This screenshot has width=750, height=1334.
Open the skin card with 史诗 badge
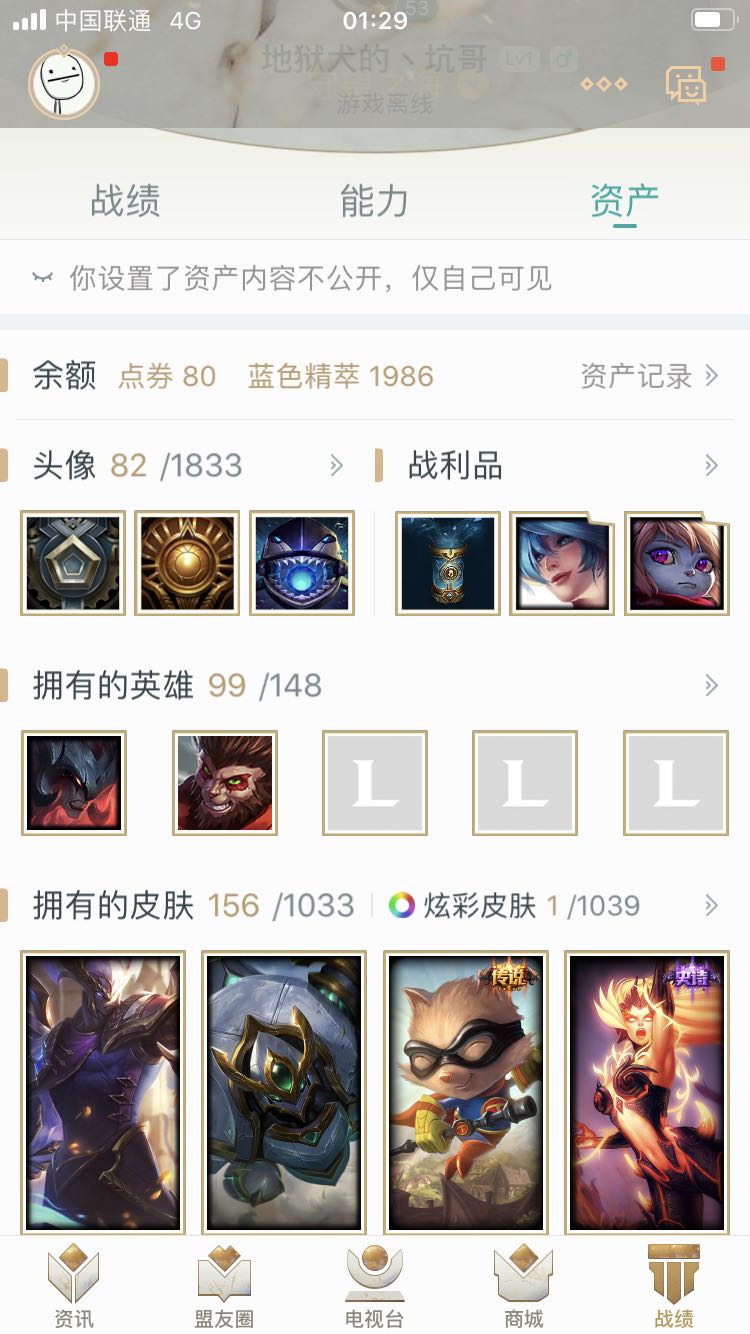(647, 1092)
